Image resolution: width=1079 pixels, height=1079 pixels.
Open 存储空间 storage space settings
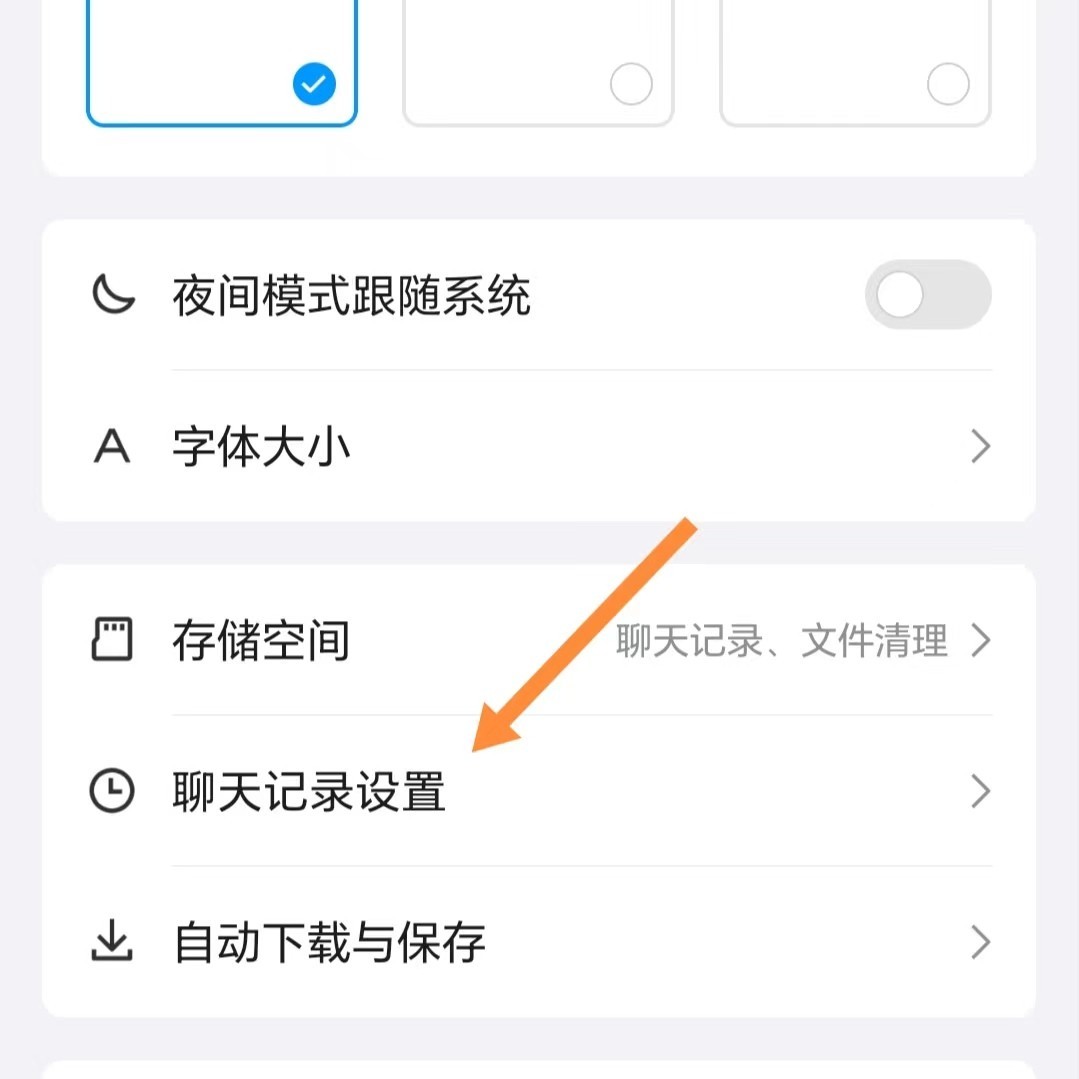point(540,640)
